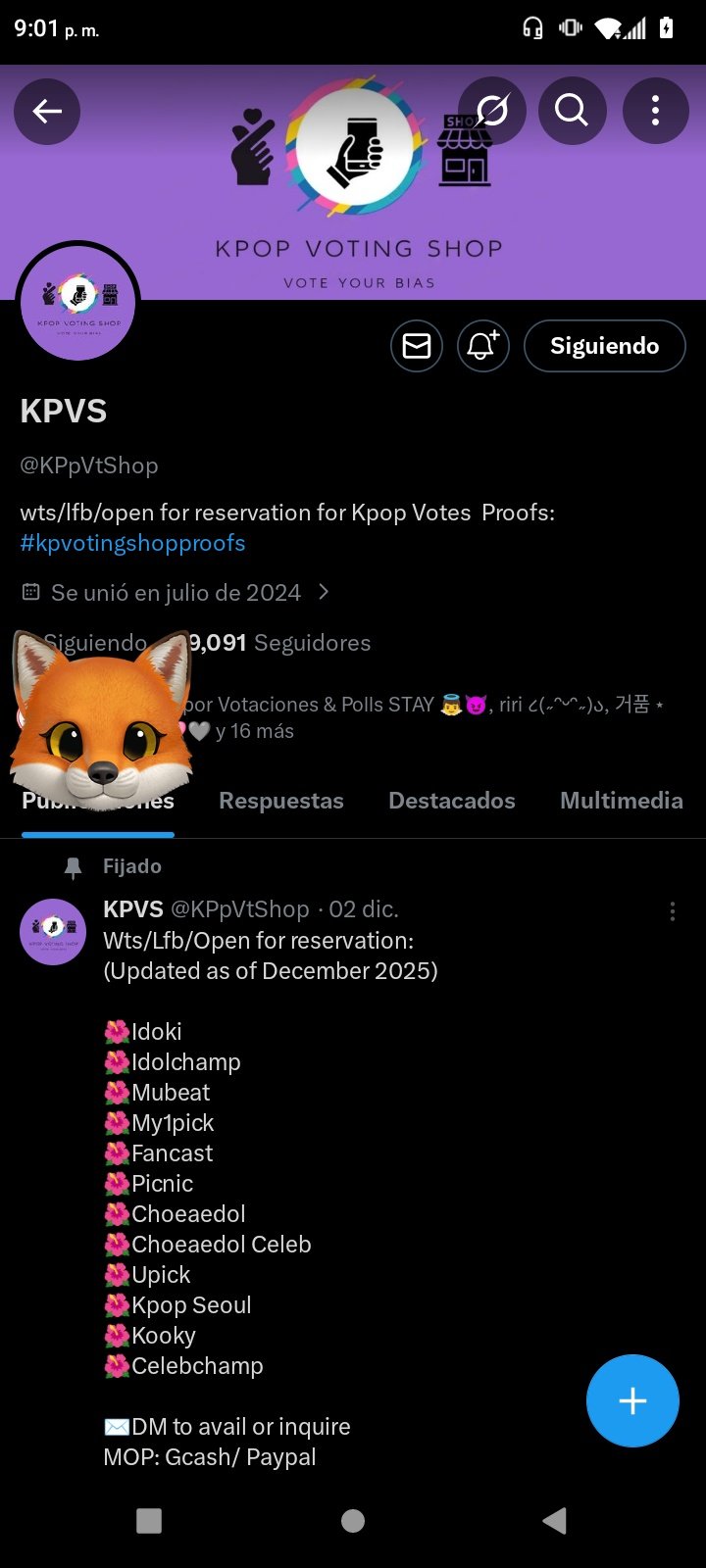Viewport: 706px width, 1568px height.
Task: Open the Grok icon on the banner
Action: (492, 111)
